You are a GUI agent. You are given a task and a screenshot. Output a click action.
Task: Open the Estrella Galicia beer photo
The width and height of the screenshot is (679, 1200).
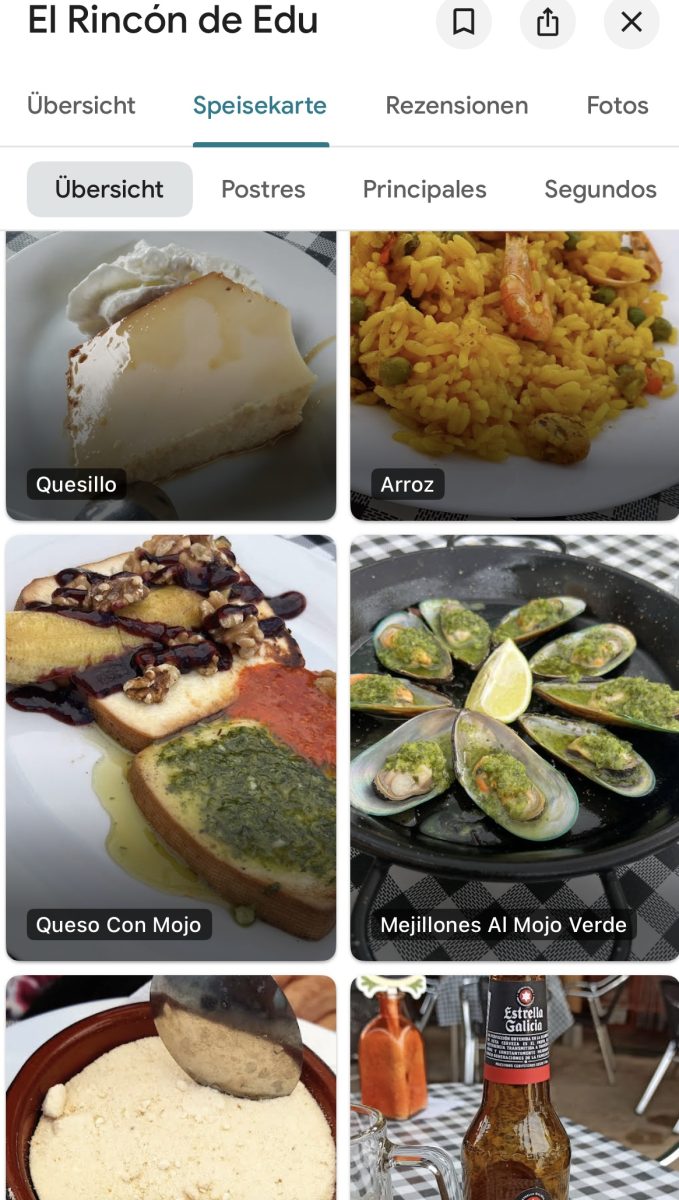pyautogui.click(x=514, y=1090)
